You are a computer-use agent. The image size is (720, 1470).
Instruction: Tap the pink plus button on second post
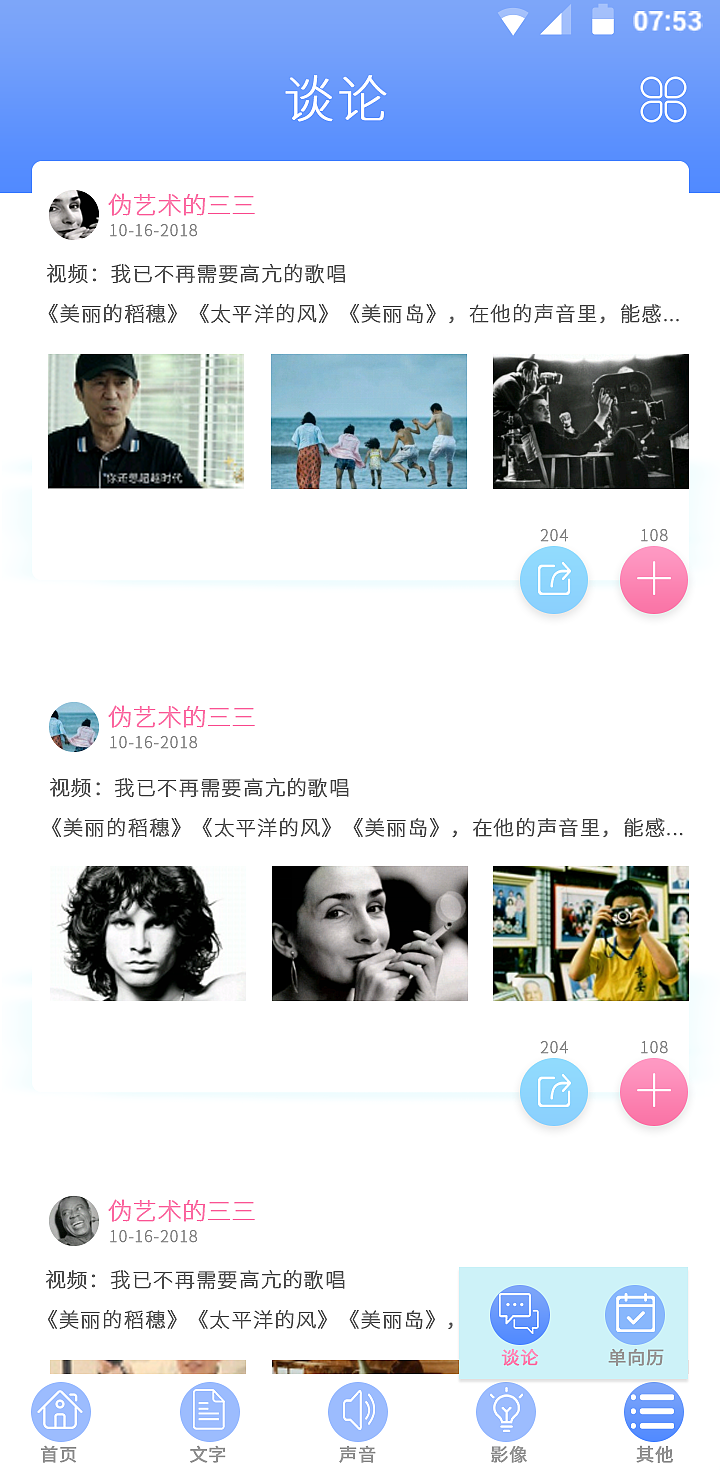pyautogui.click(x=654, y=1092)
